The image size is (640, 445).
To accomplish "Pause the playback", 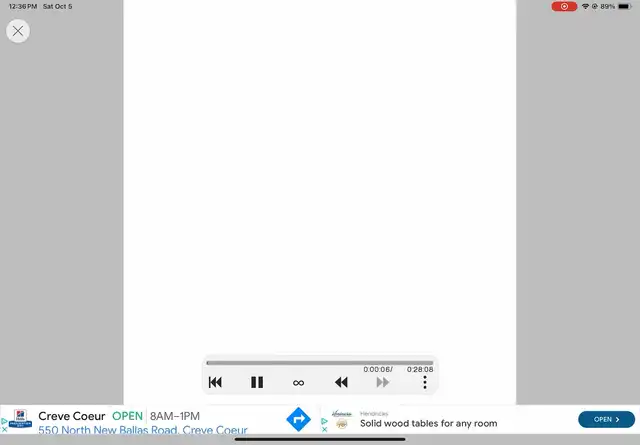I will pos(257,382).
